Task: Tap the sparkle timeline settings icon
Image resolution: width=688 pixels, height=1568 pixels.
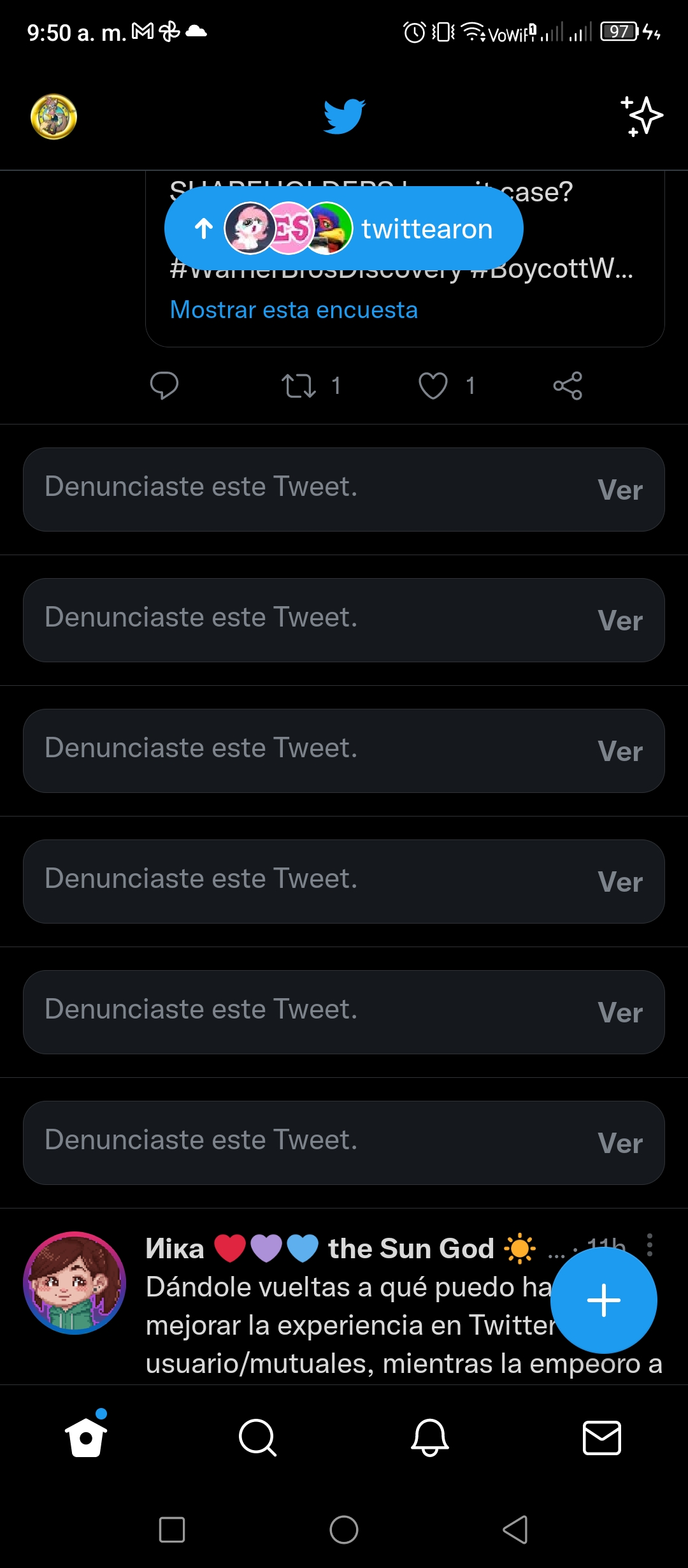Action: click(641, 117)
